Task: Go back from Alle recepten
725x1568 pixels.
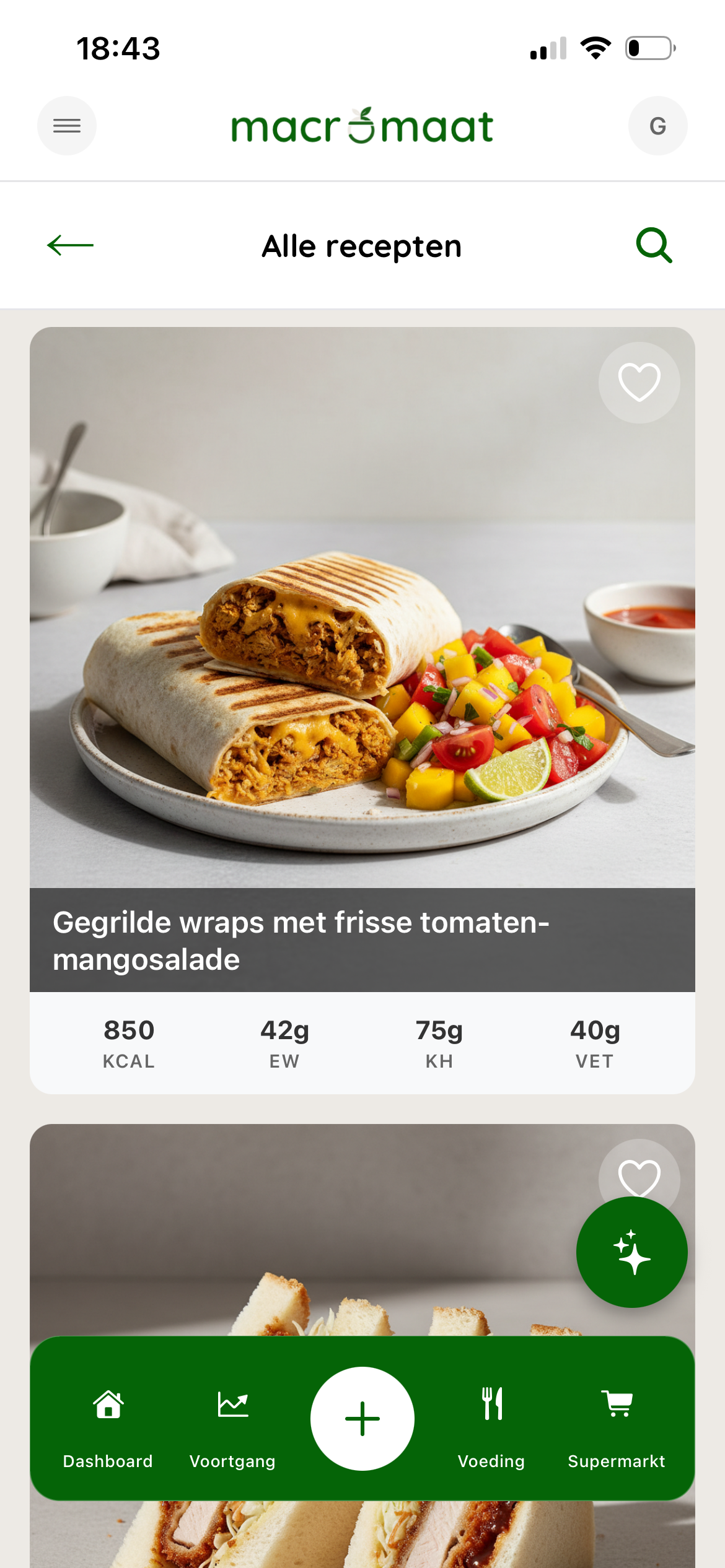Action: [x=70, y=245]
